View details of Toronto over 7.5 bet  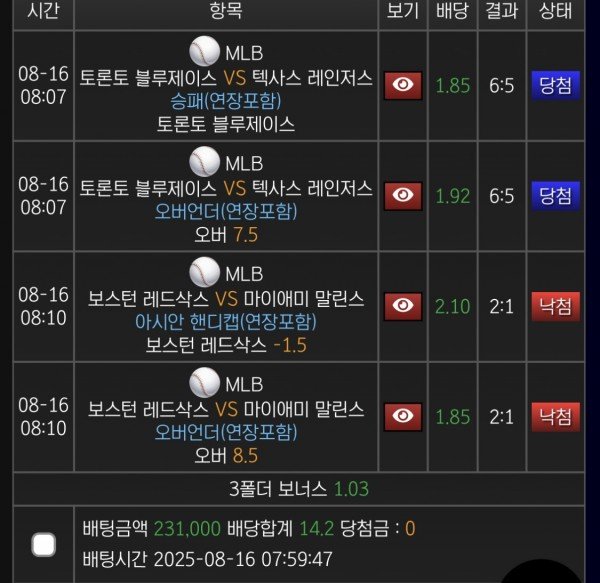[403, 195]
